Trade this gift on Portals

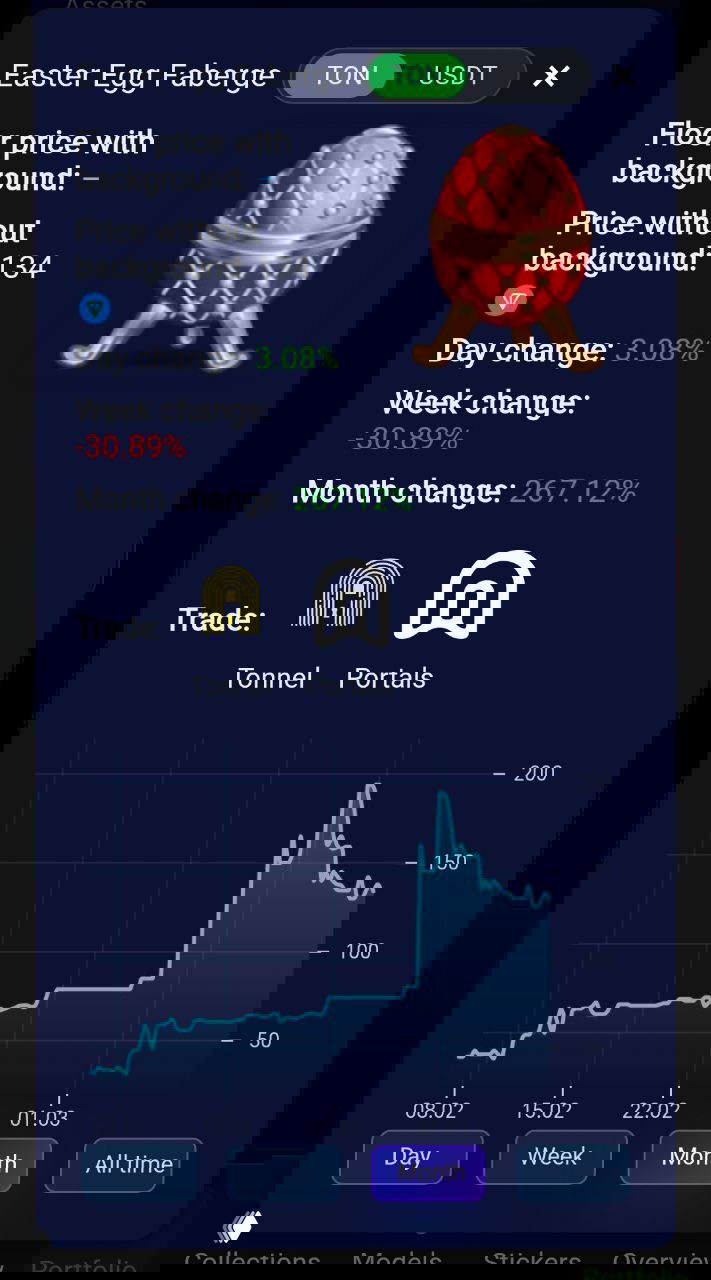tap(465, 597)
